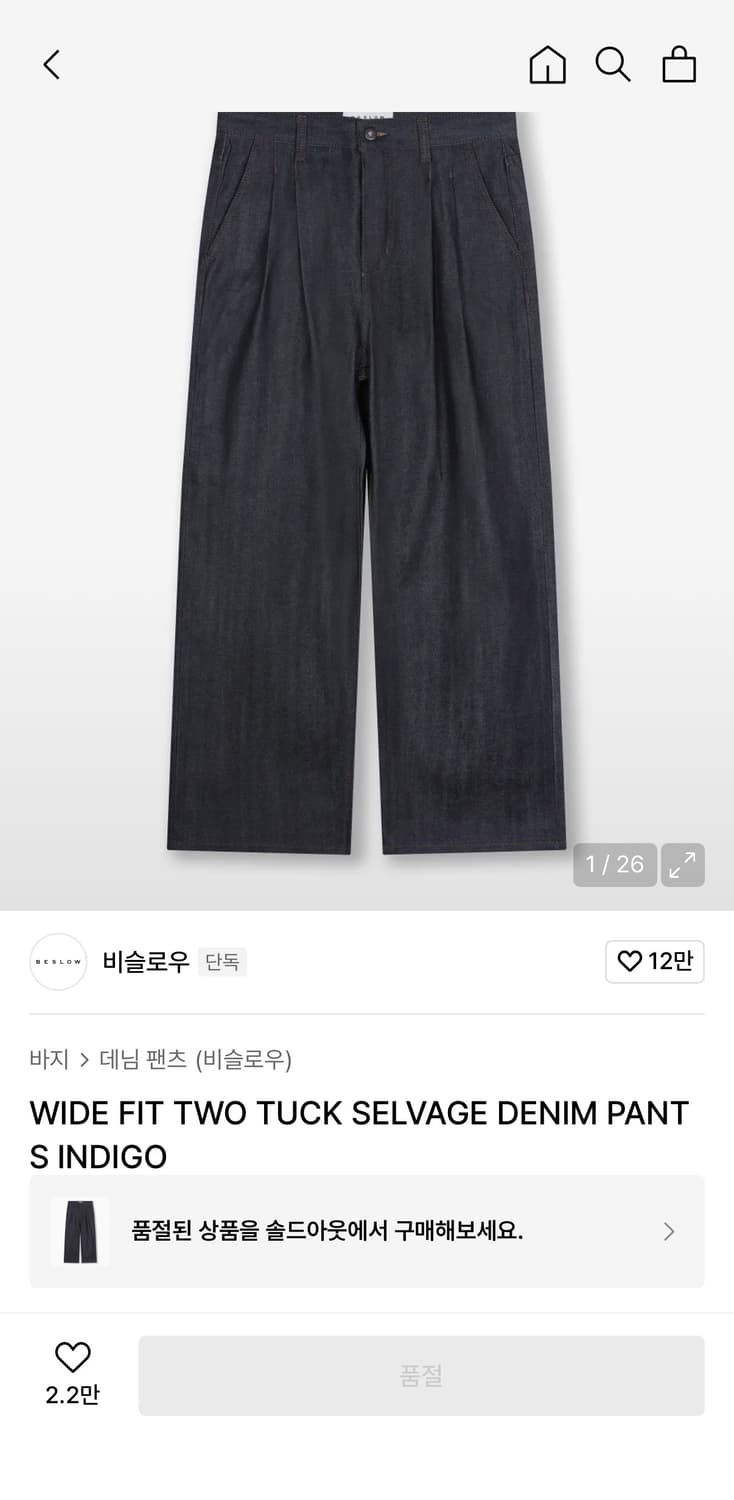Toggle wishlist heart for this product
This screenshot has height=1500, width=734.
point(72,1356)
